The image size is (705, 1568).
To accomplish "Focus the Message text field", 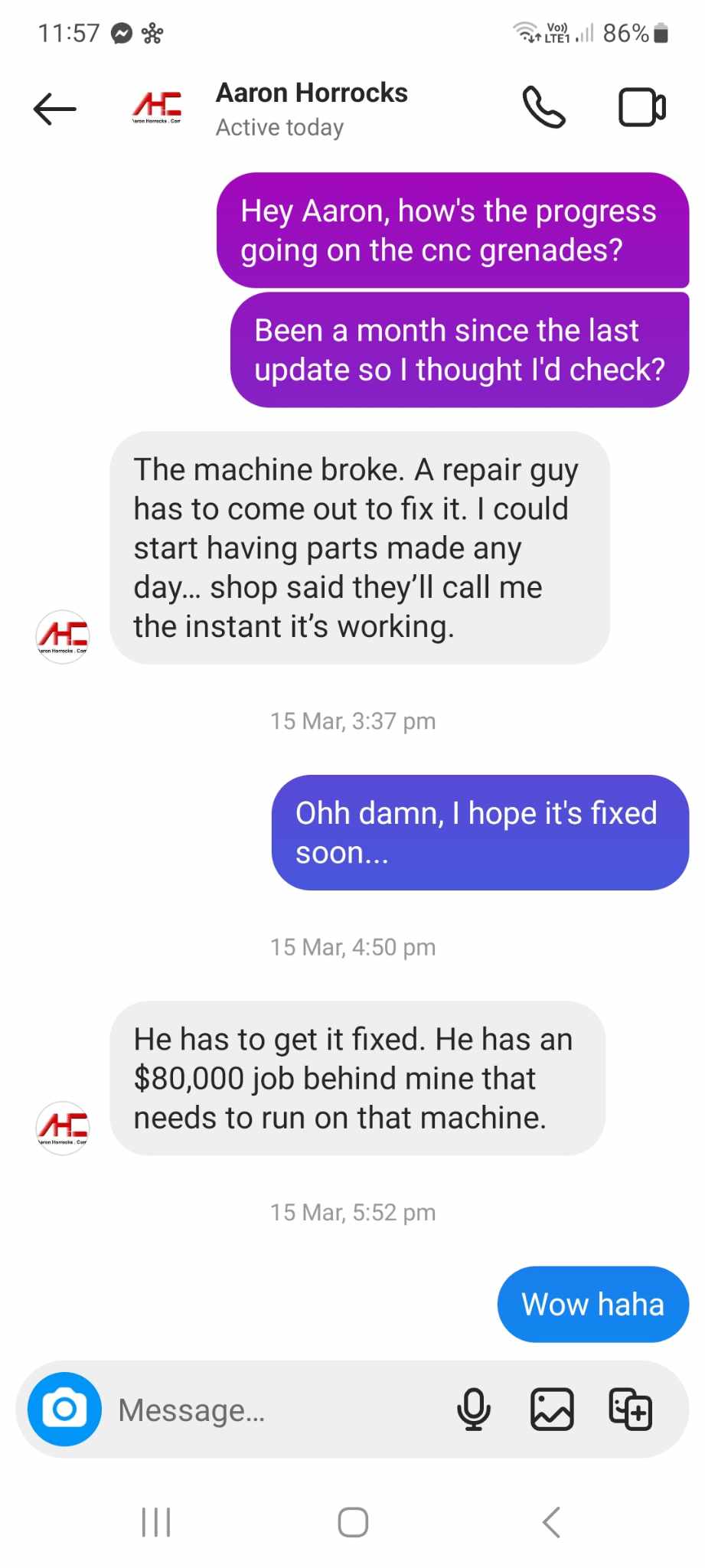I will point(276,1410).
